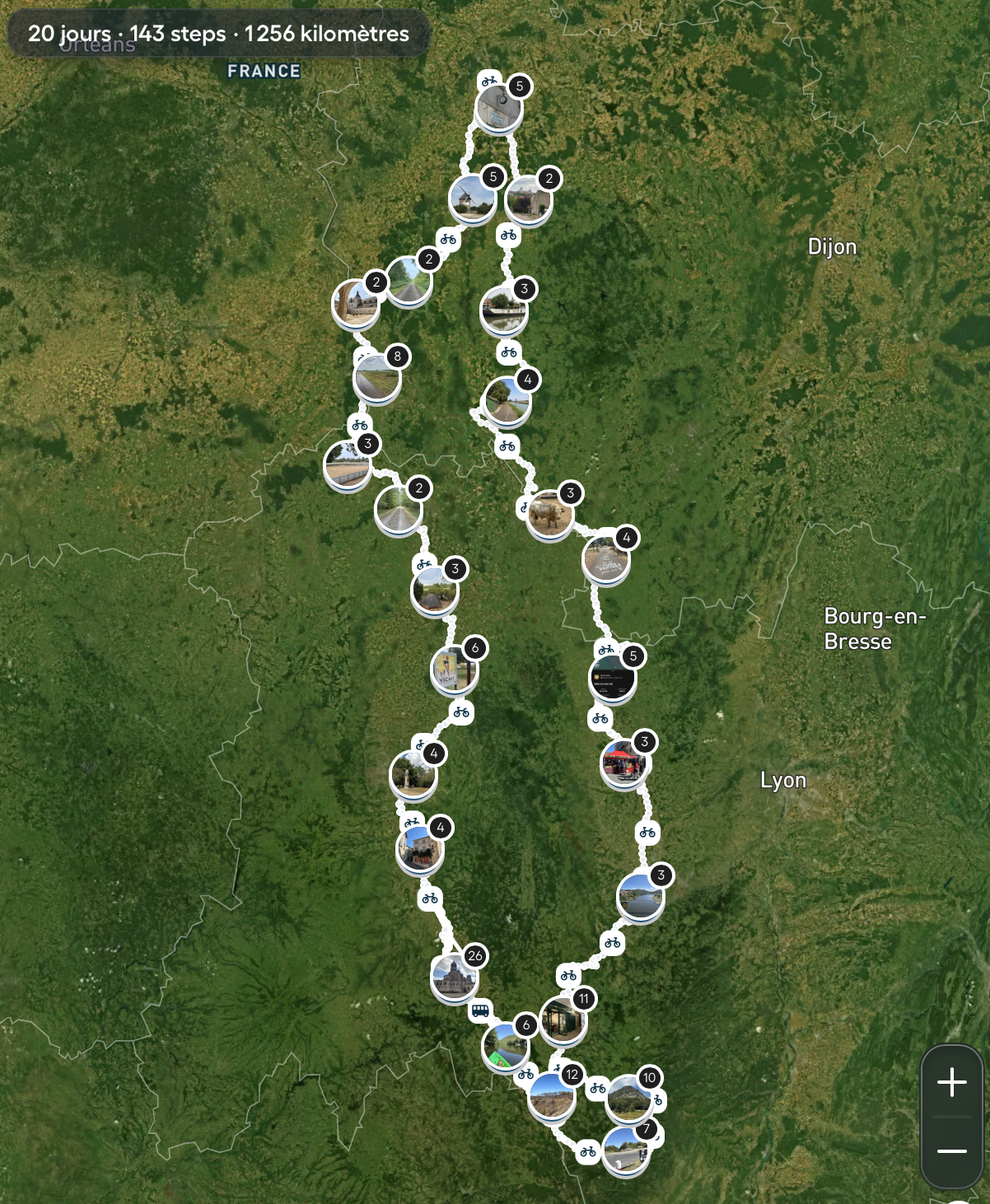
Task: Open the northernmost photo cluster with 5 photos
Action: click(x=499, y=108)
